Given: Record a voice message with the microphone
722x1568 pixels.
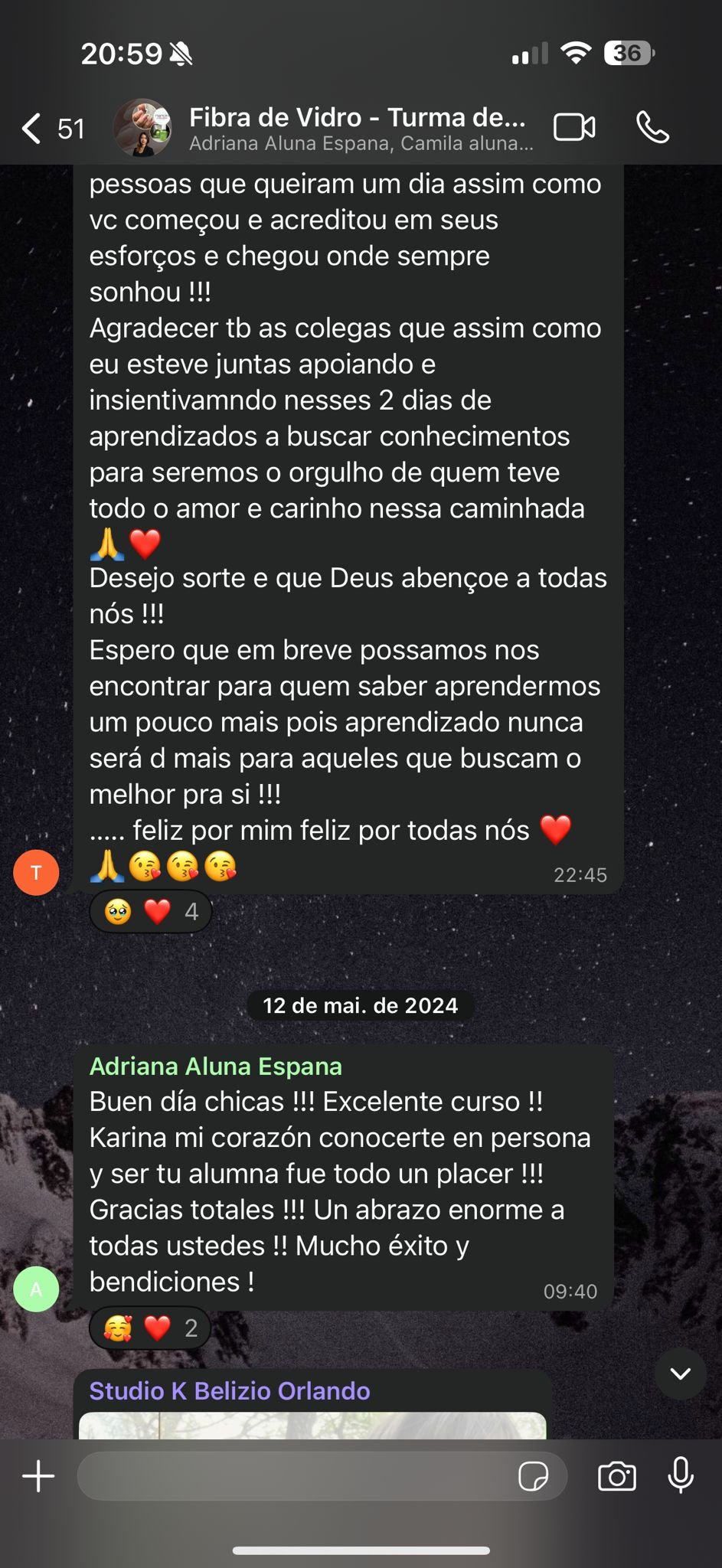Looking at the screenshot, I should 681,1475.
